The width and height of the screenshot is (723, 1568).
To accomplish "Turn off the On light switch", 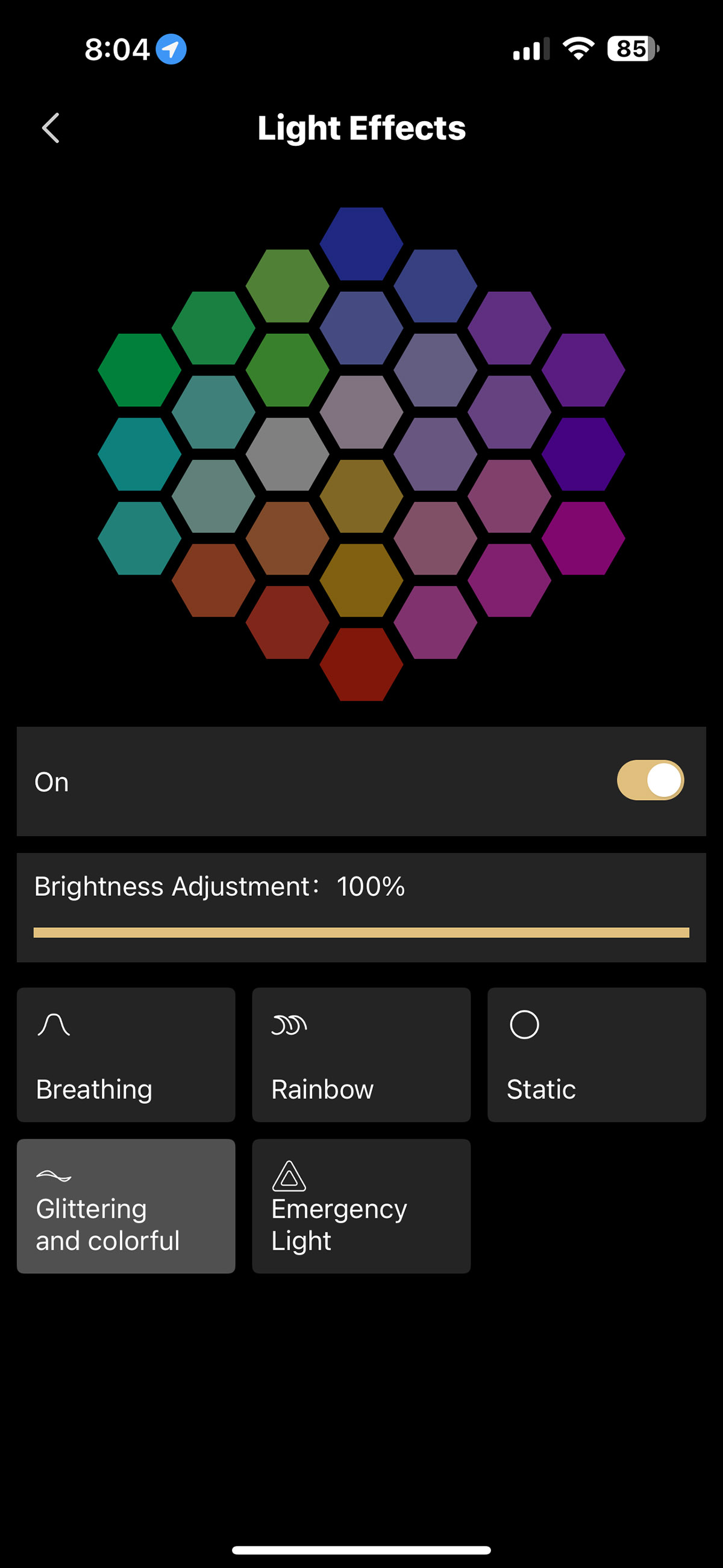I will [650, 780].
